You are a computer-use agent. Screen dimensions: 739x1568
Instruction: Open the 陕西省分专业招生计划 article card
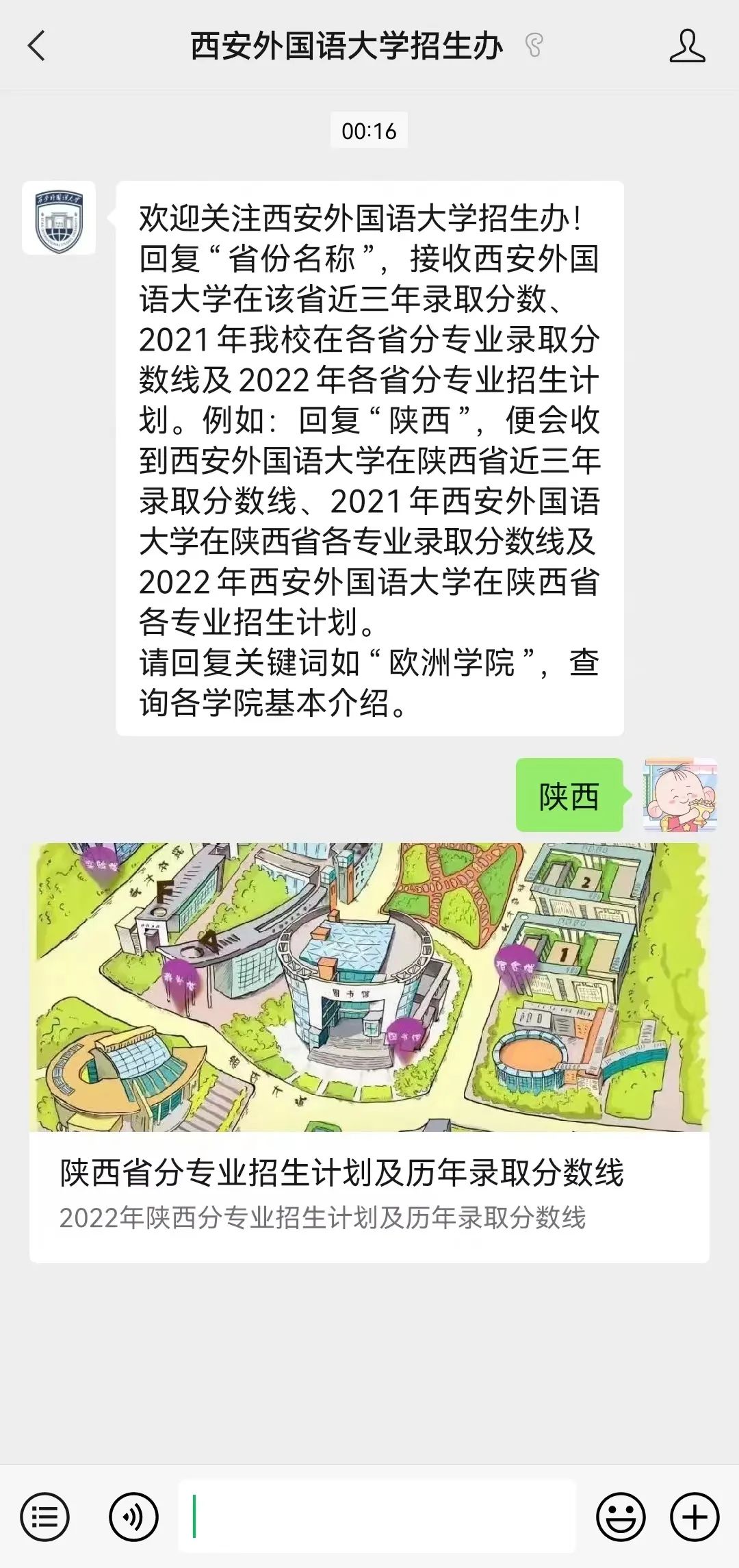[369, 1052]
